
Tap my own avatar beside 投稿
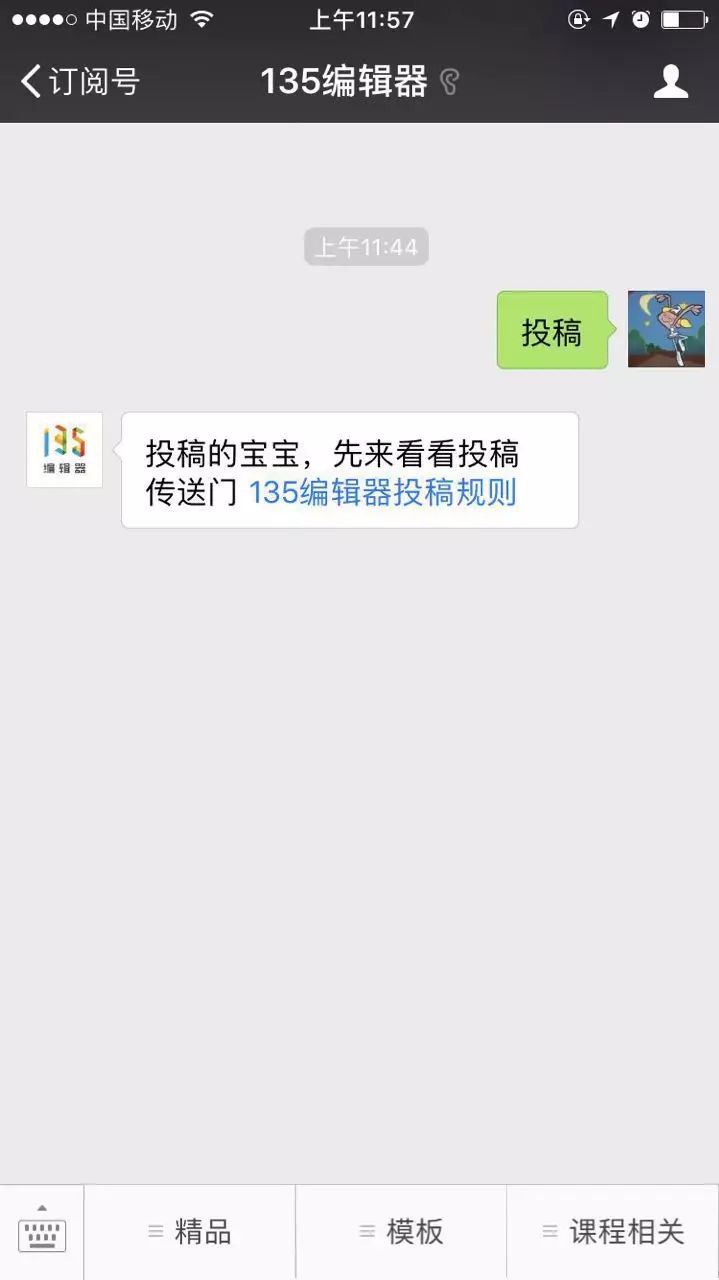pos(666,330)
